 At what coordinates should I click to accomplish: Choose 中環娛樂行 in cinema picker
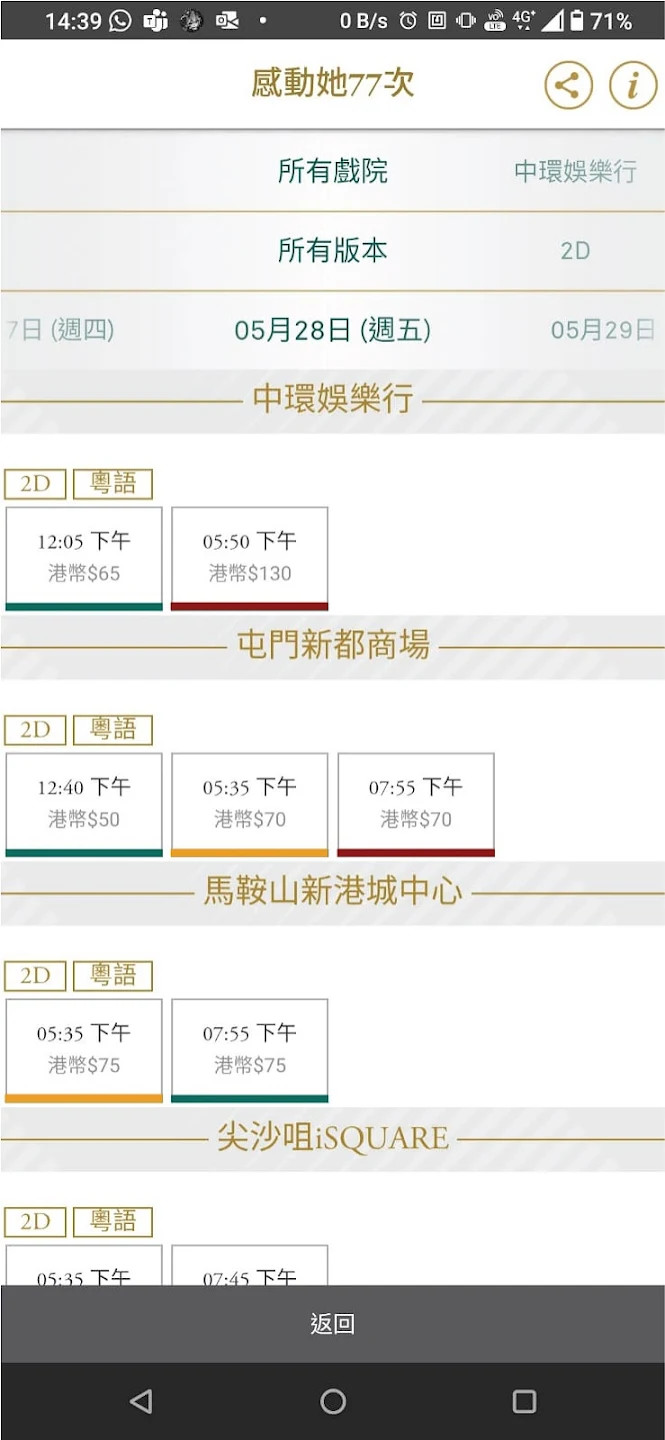pos(576,171)
